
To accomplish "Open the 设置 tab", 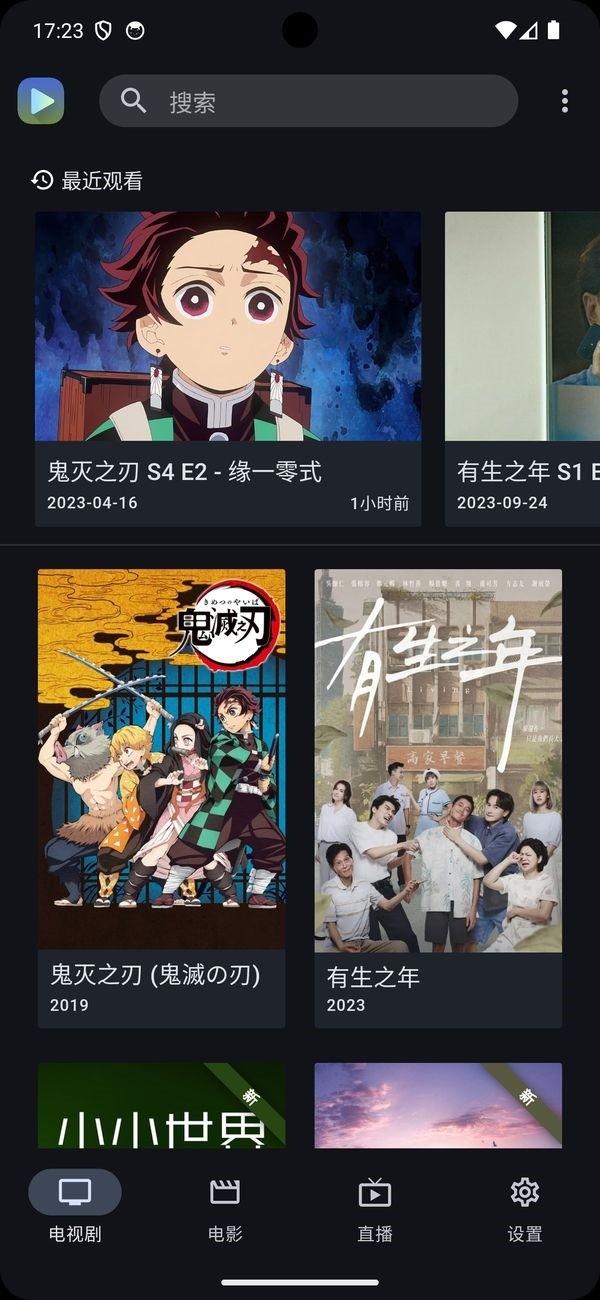I will tap(525, 1207).
